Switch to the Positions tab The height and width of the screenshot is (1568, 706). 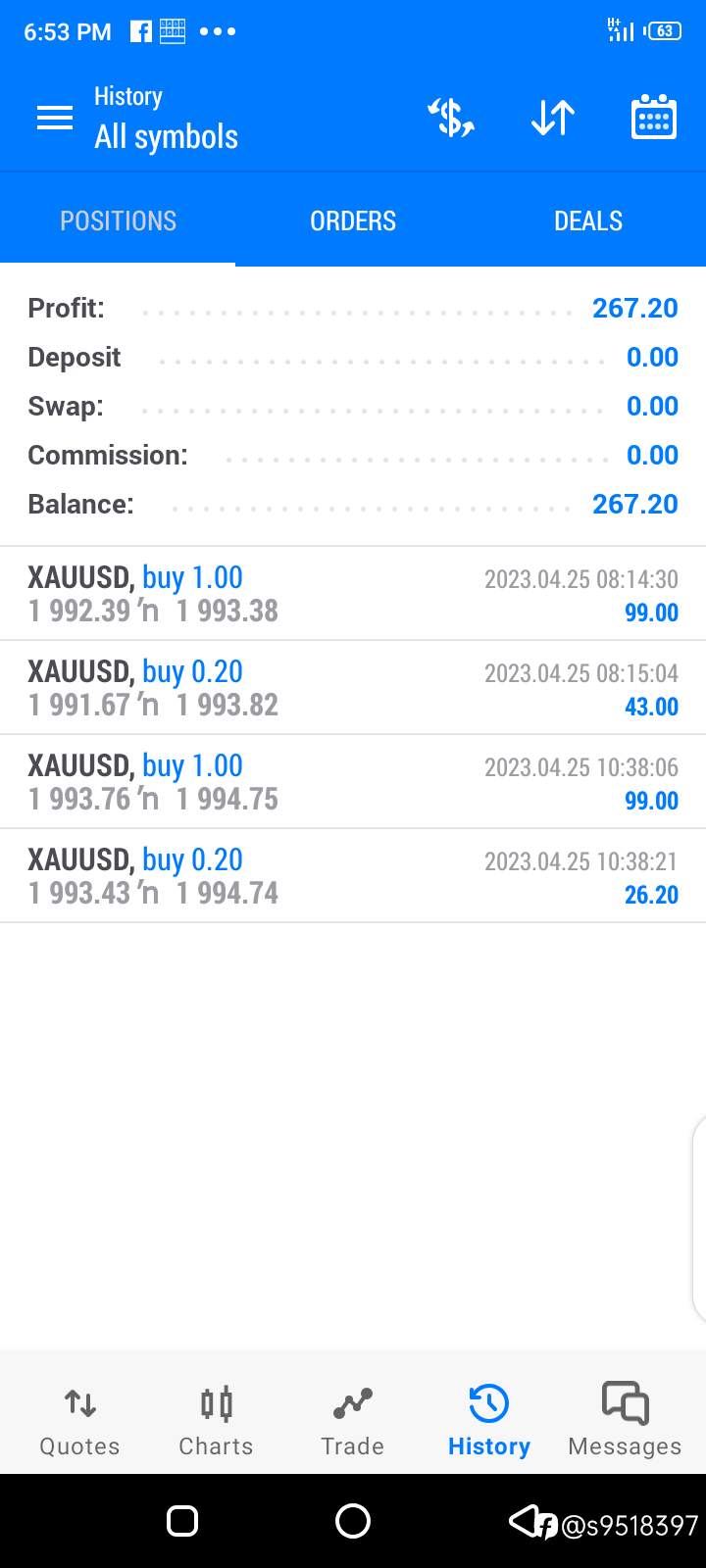click(x=118, y=220)
